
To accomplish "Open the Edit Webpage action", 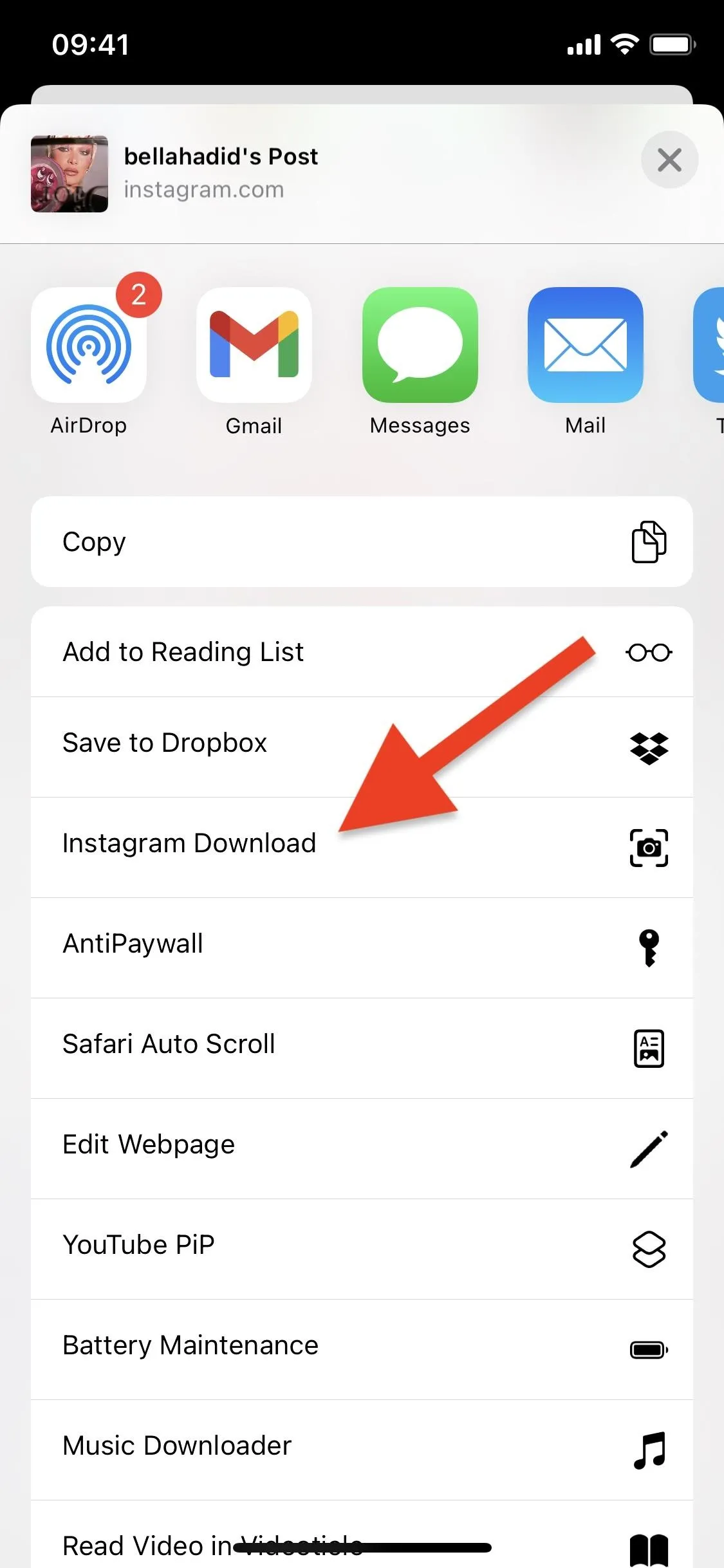I will pos(362,1148).
